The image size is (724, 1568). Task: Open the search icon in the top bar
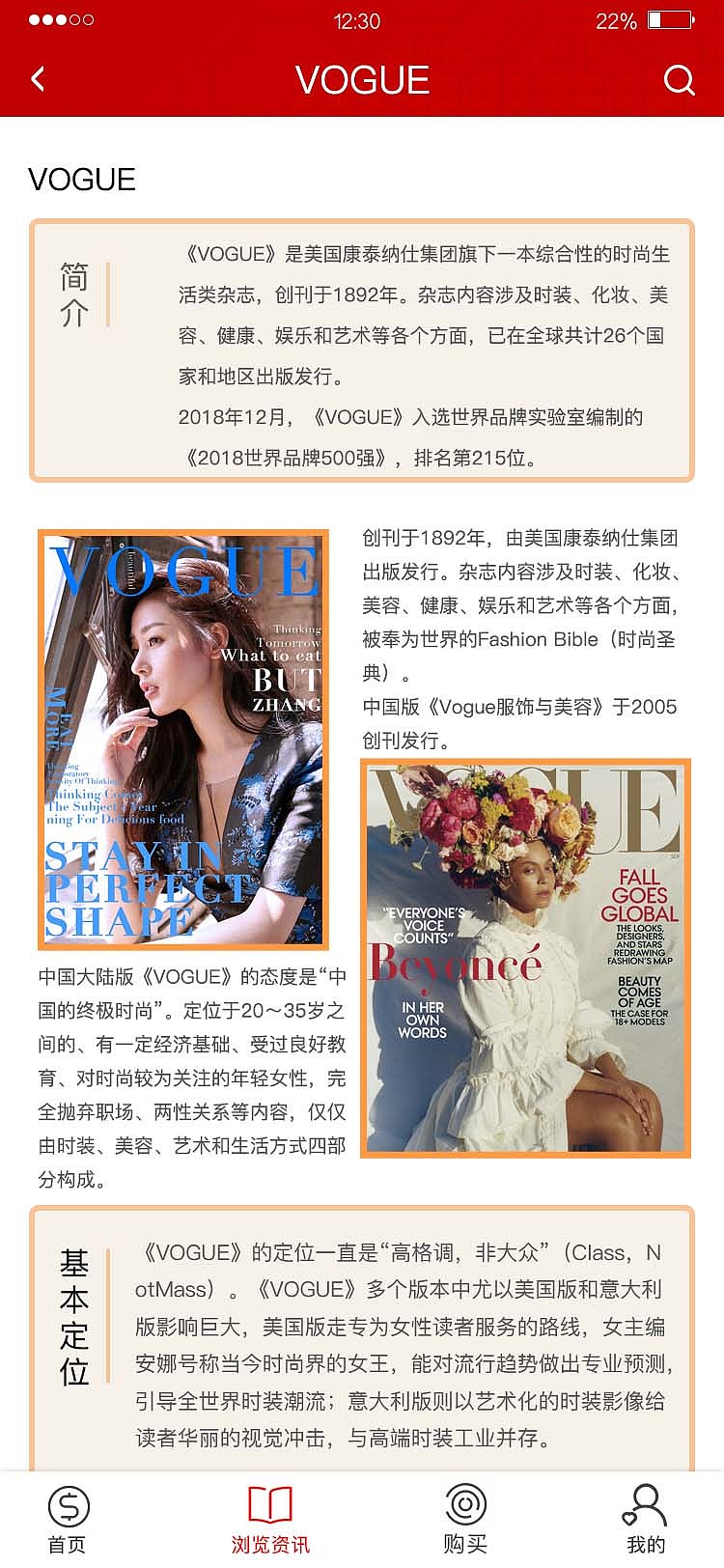coord(682,80)
